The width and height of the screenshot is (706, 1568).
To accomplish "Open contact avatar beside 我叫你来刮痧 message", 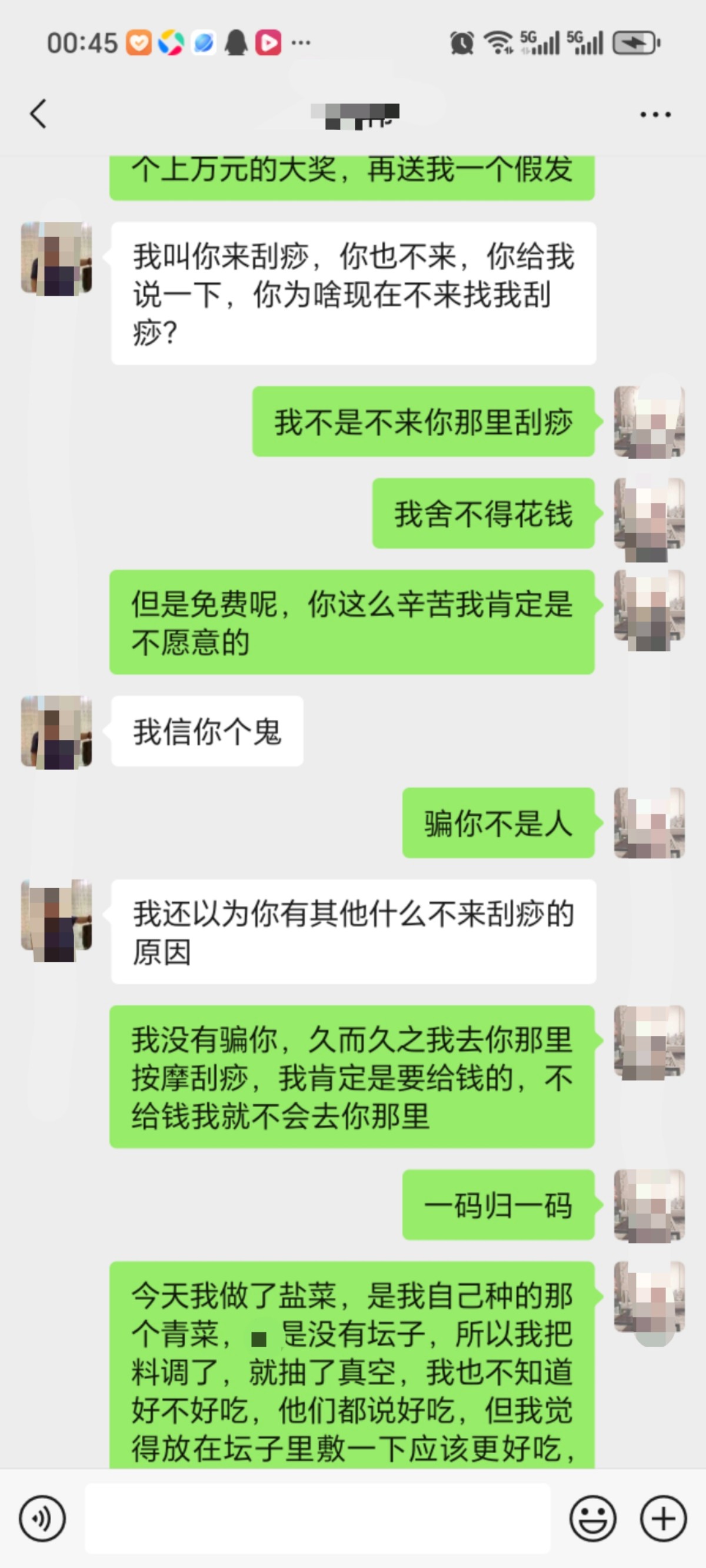I will point(56,259).
